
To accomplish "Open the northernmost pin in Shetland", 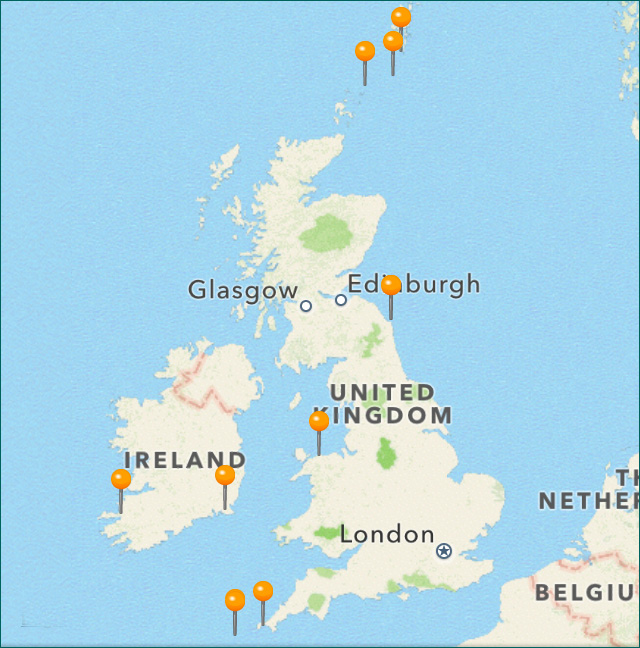I will 401,18.
